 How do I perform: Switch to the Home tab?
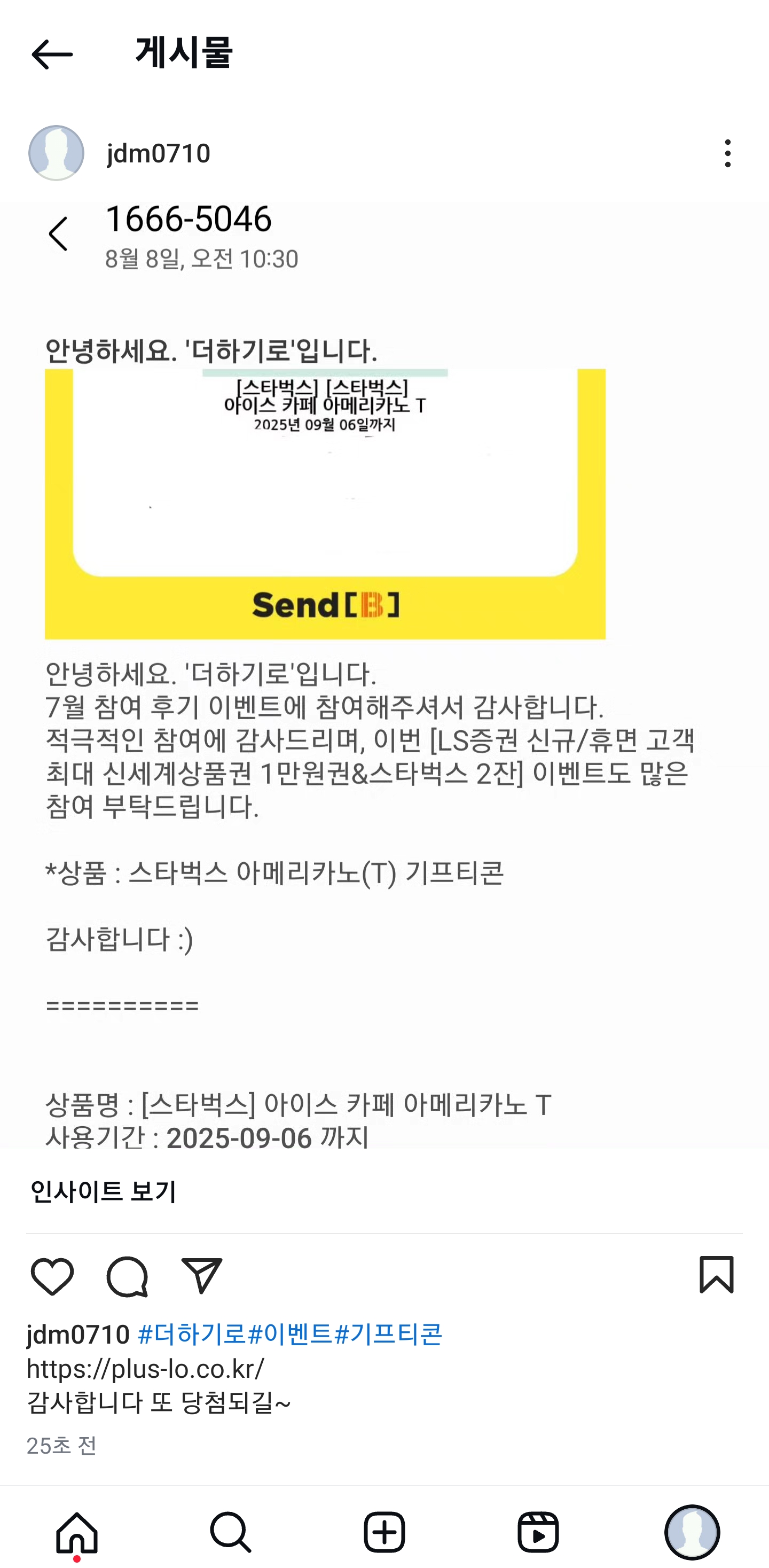pyautogui.click(x=77, y=1532)
